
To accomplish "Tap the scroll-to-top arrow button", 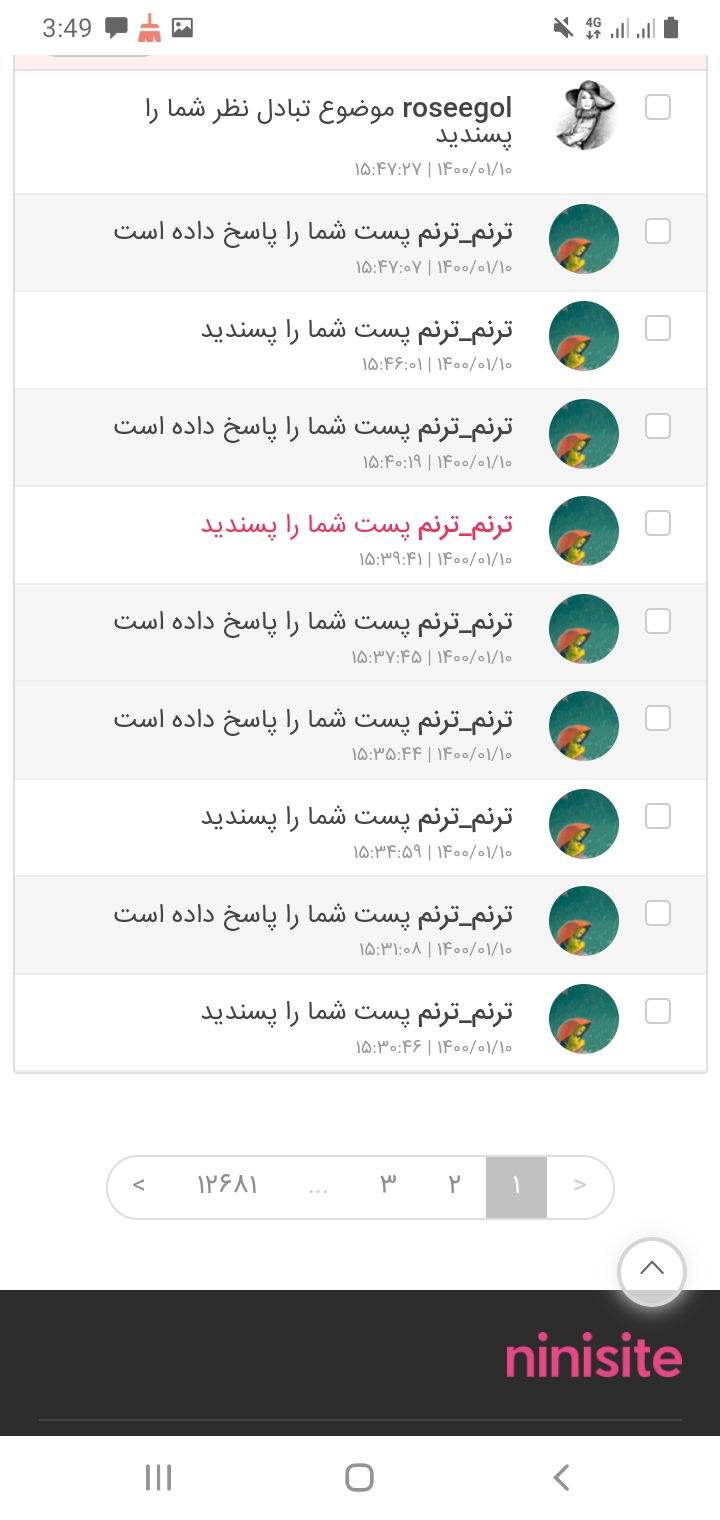I will 652,1270.
